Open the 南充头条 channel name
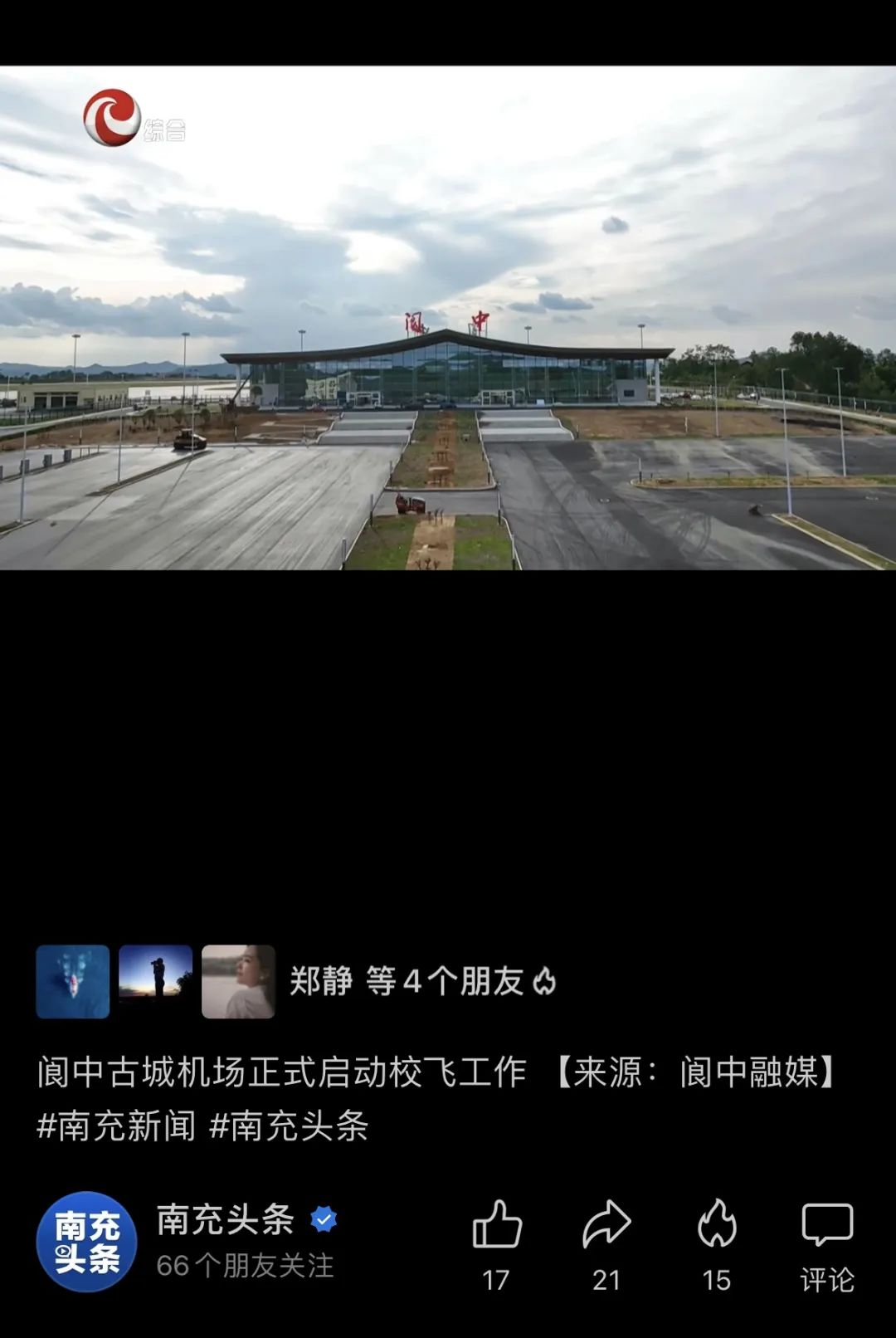Viewport: 896px width, 1338px height. click(x=226, y=1219)
